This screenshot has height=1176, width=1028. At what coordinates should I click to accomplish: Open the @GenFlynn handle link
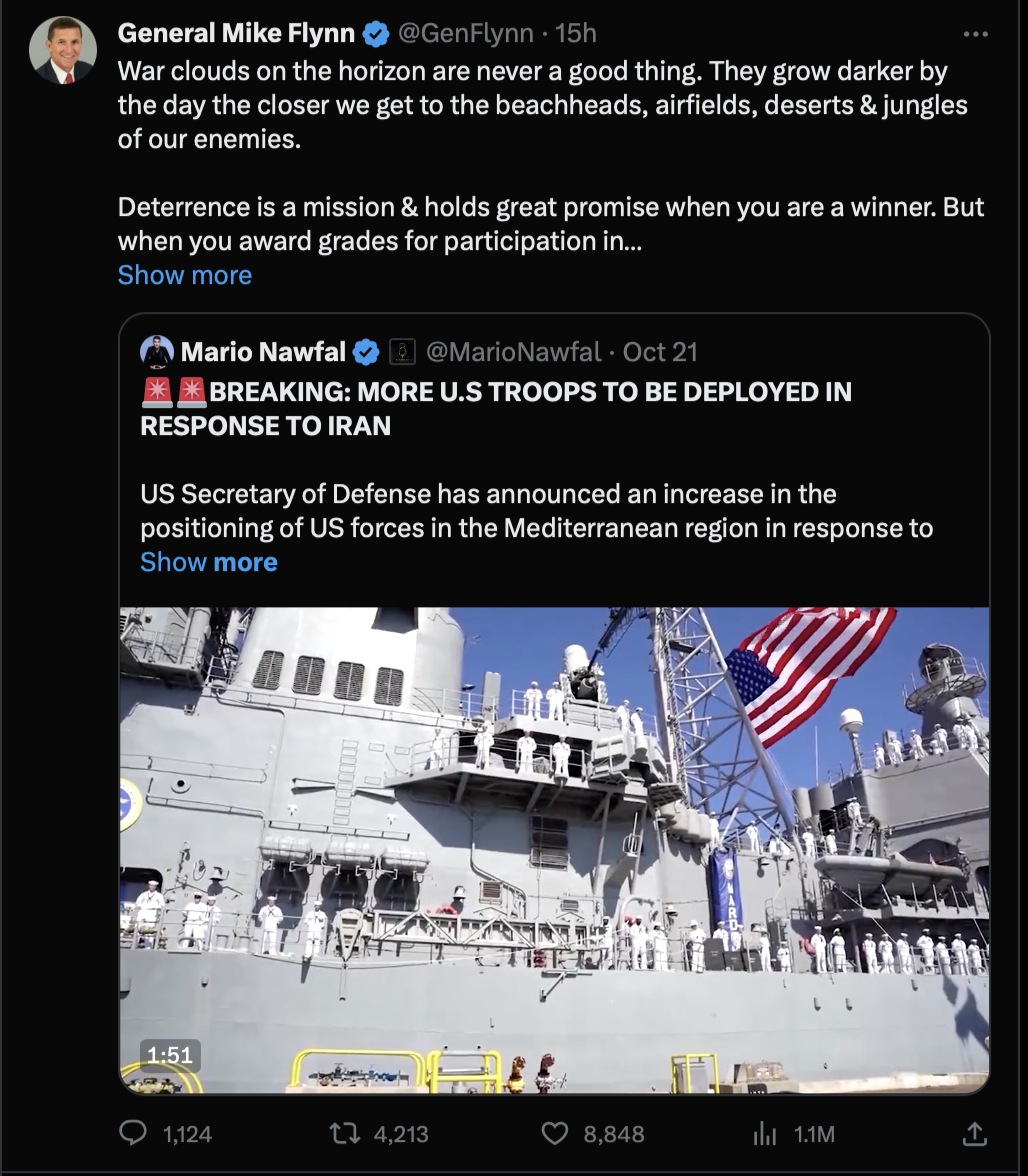tap(465, 33)
